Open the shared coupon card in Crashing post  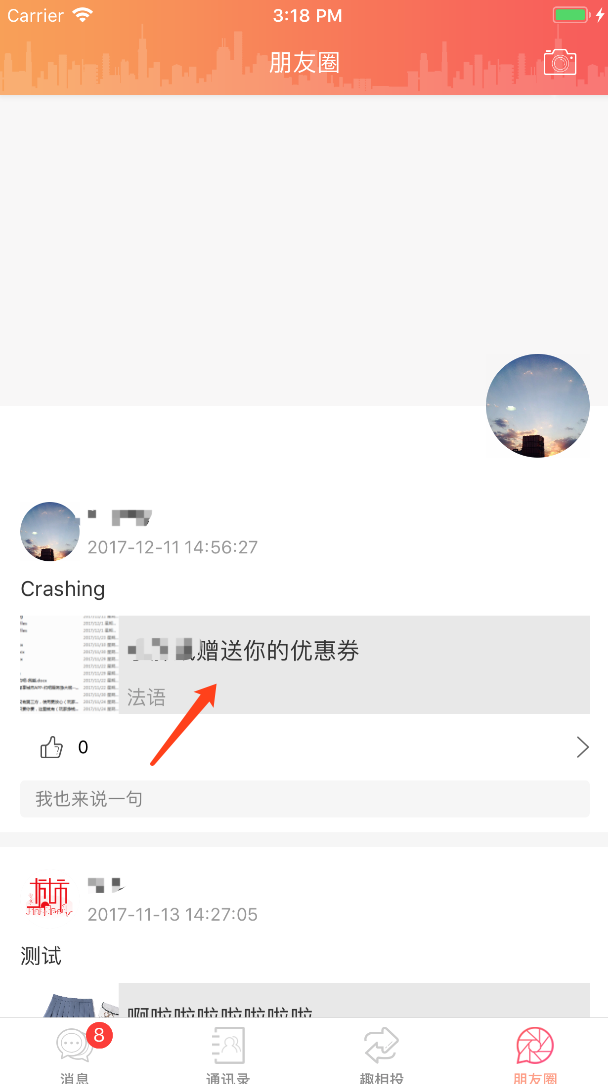[304, 664]
